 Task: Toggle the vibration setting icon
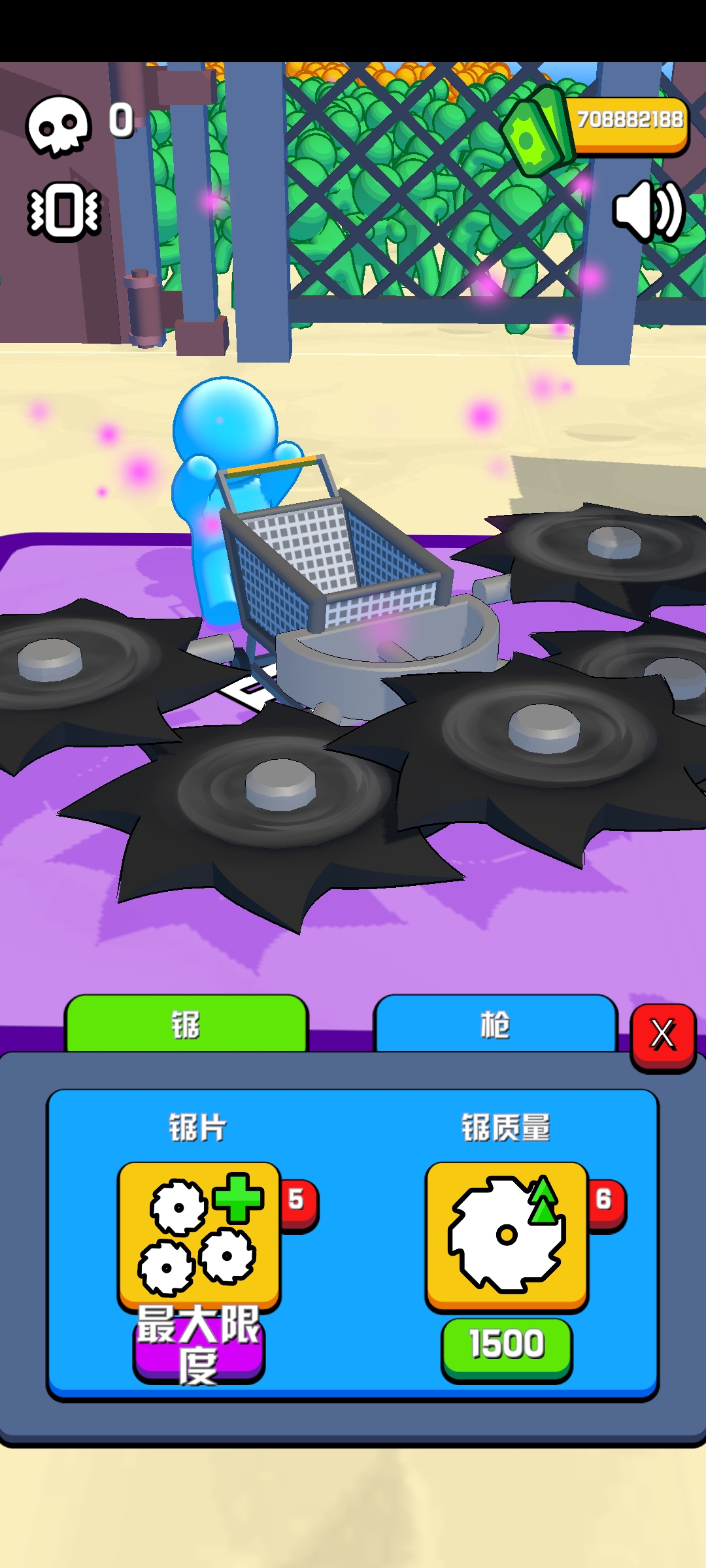click(64, 212)
